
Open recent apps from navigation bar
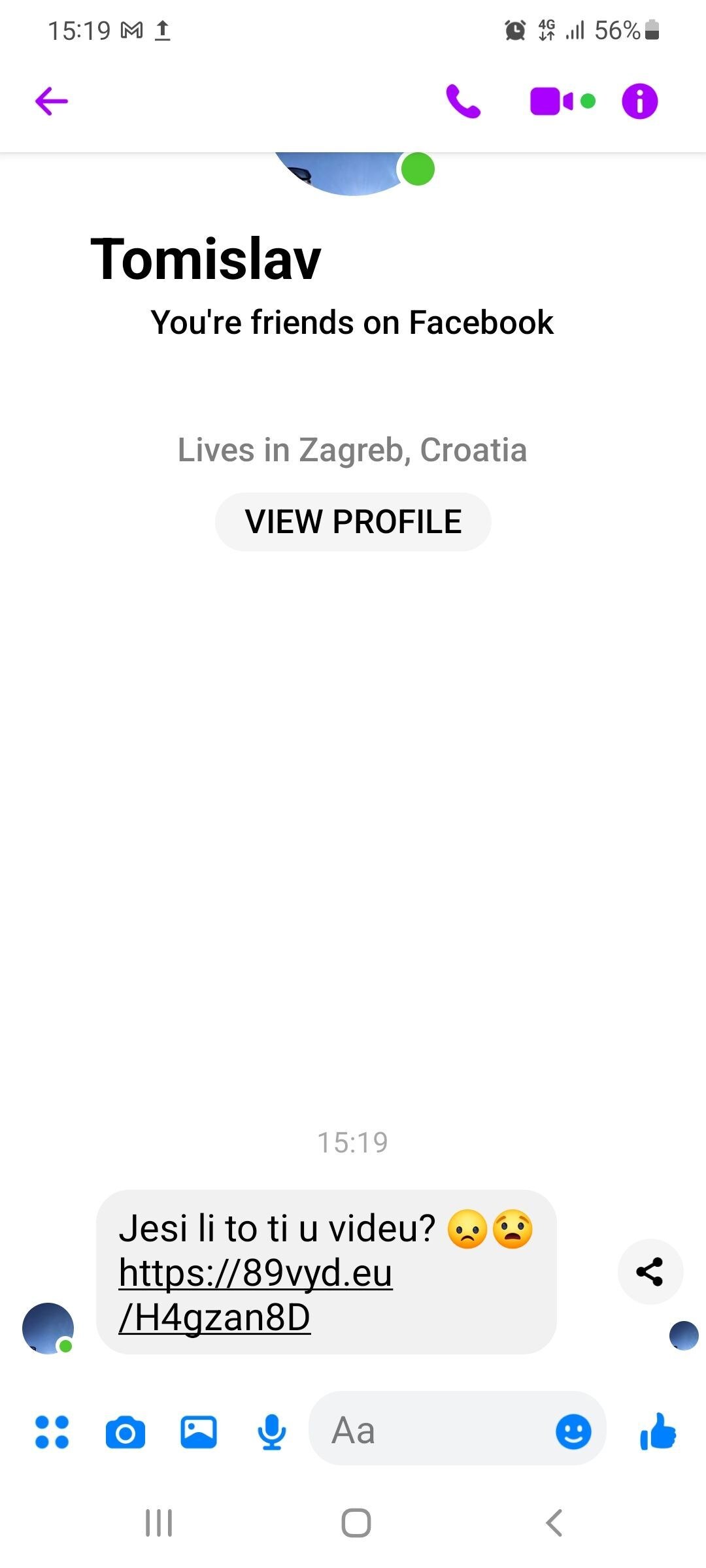pyautogui.click(x=159, y=1522)
